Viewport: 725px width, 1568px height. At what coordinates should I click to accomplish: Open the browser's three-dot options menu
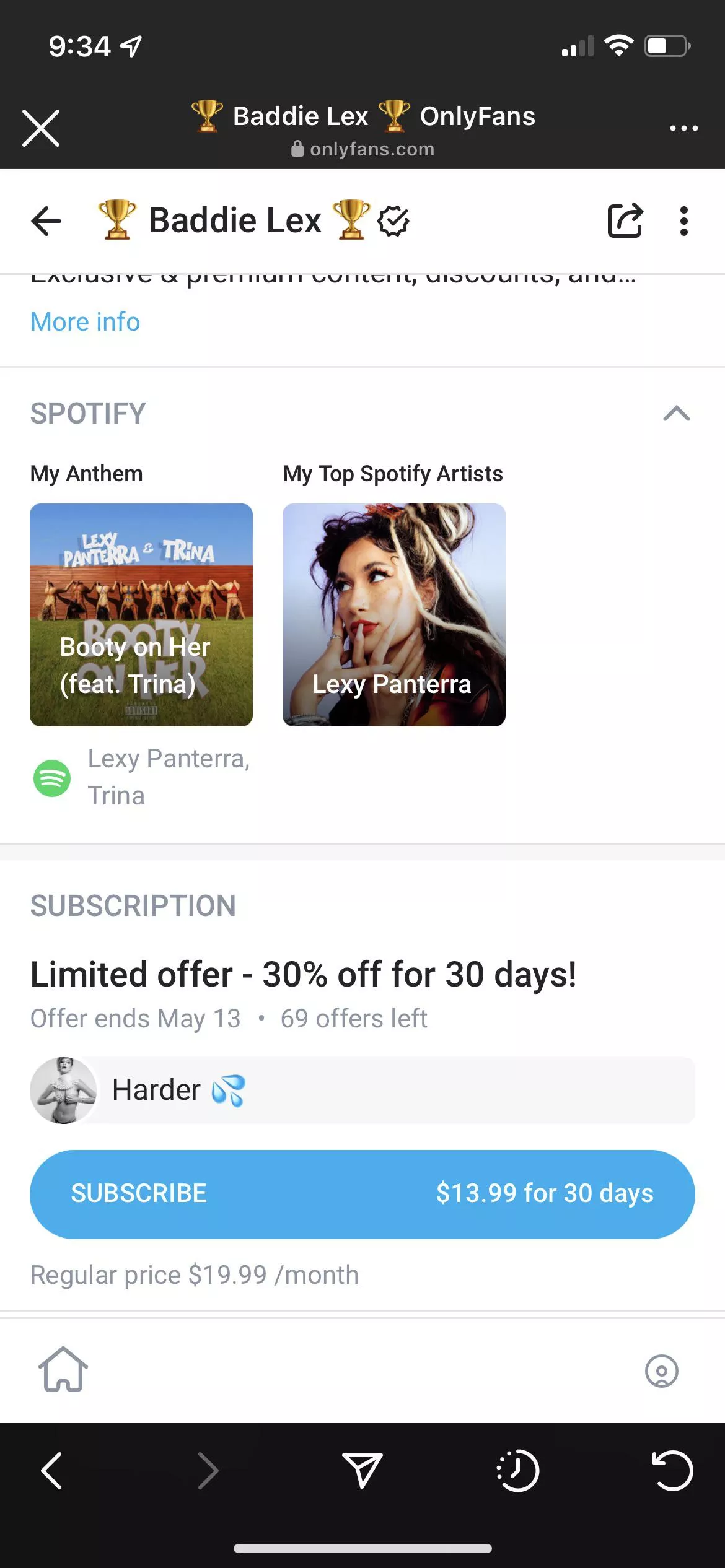pyautogui.click(x=683, y=128)
